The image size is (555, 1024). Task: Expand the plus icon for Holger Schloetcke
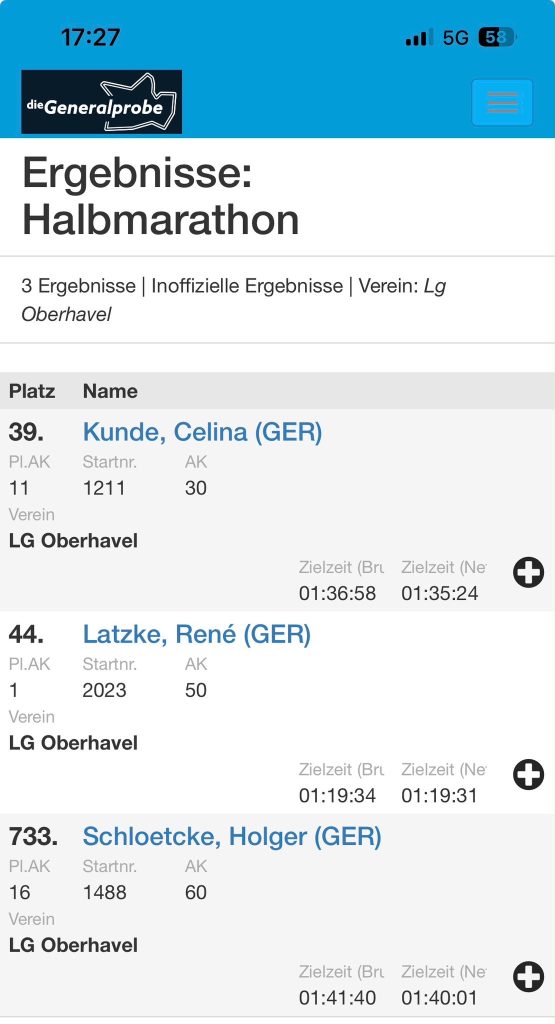pyautogui.click(x=528, y=977)
